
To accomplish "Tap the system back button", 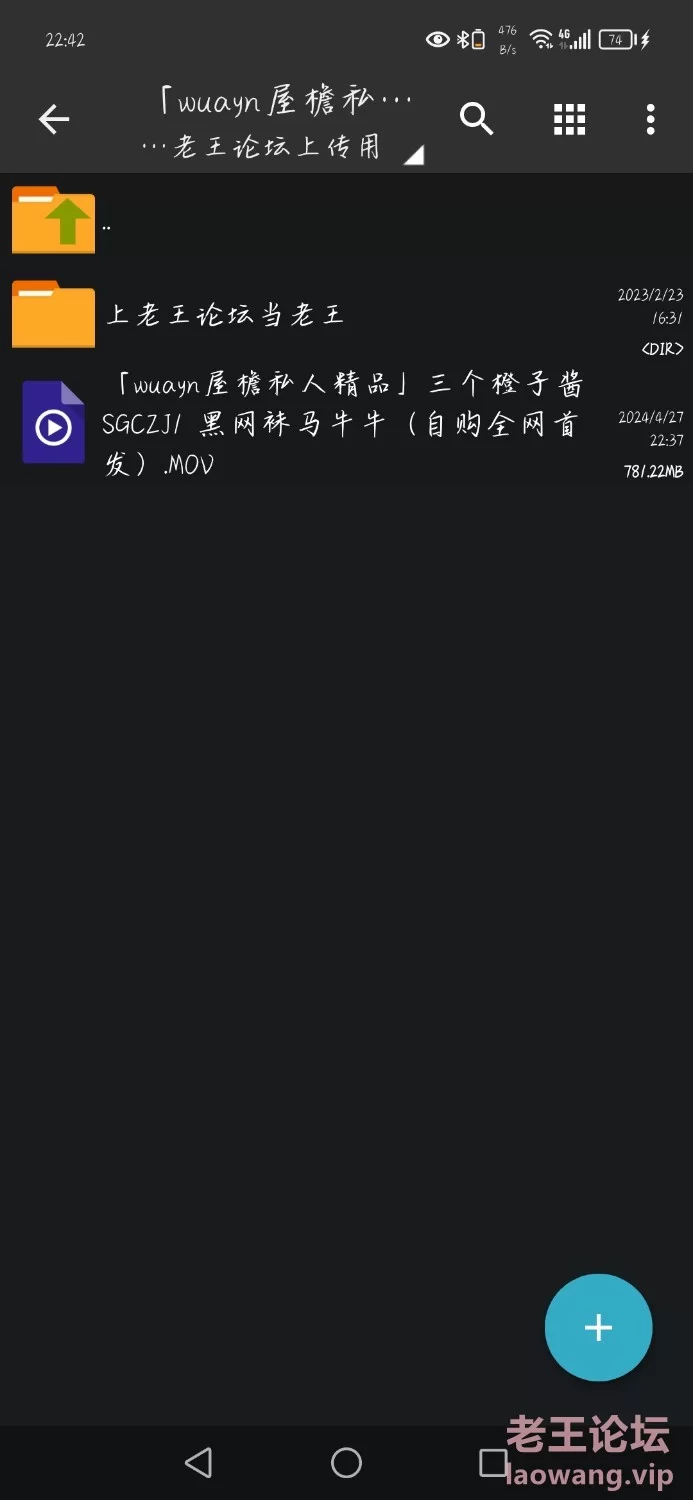I will pyautogui.click(x=199, y=1463).
